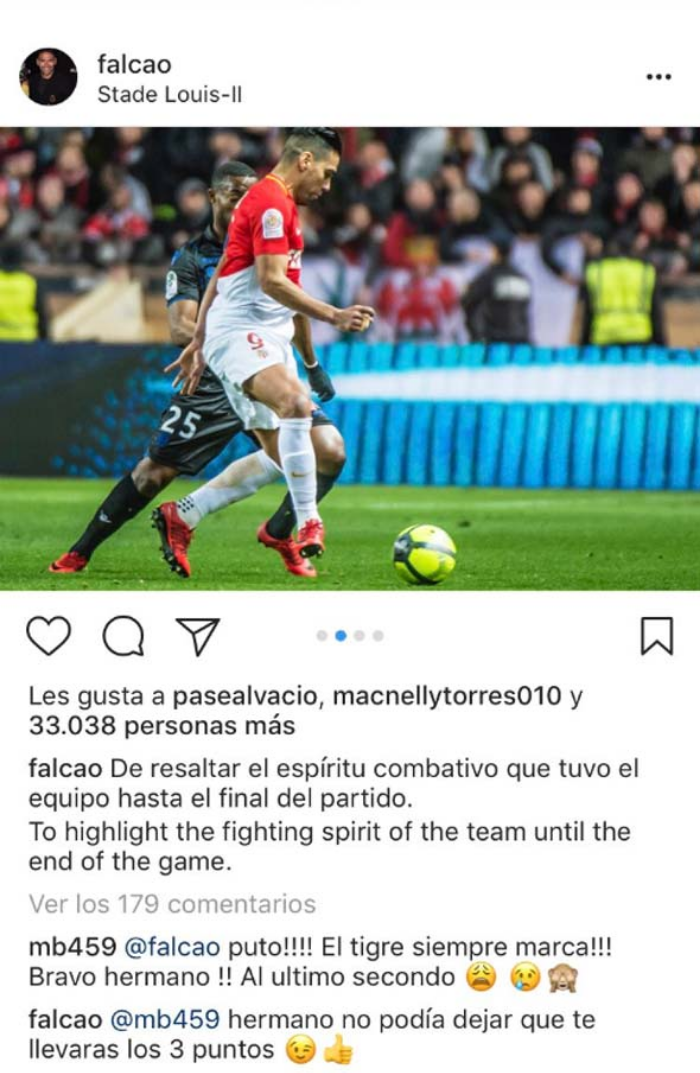The image size is (700, 1073).
Task: Like this post with the heart
Action: [48, 636]
